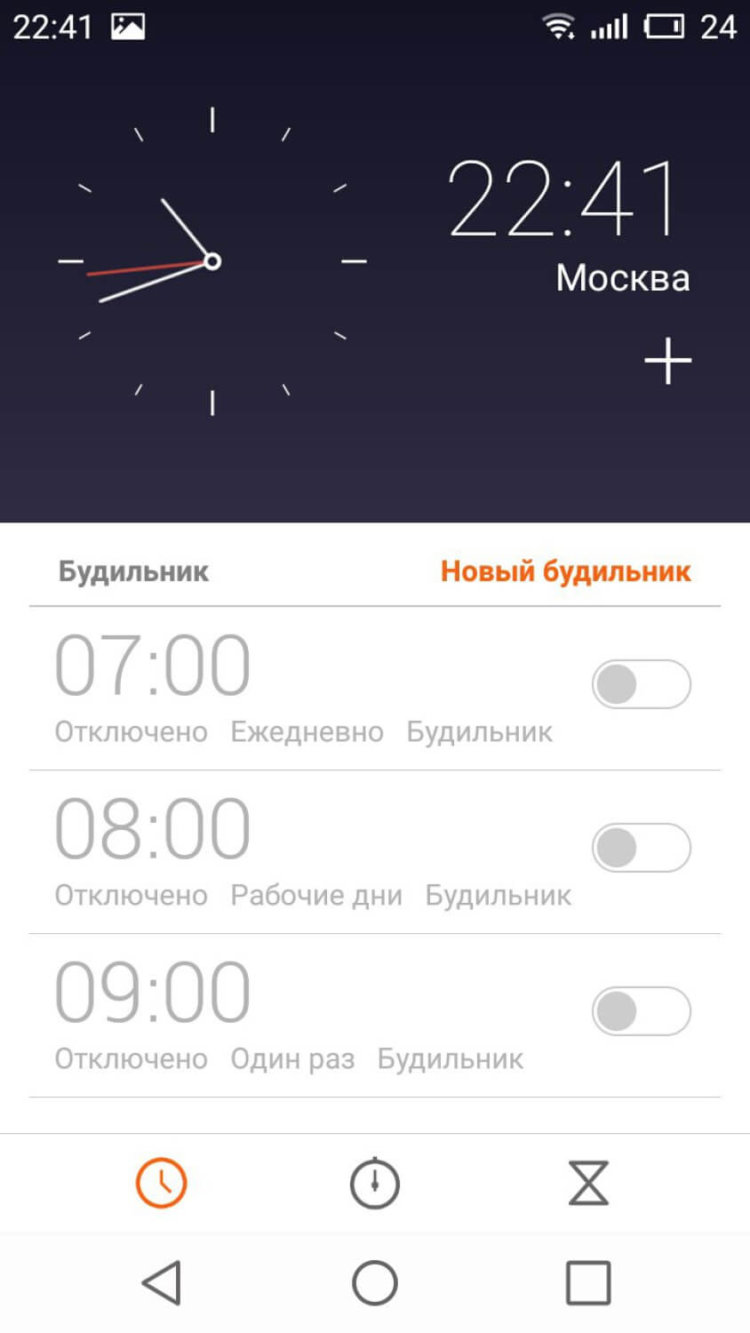
Task: Select the Будильник section header
Action: [131, 571]
